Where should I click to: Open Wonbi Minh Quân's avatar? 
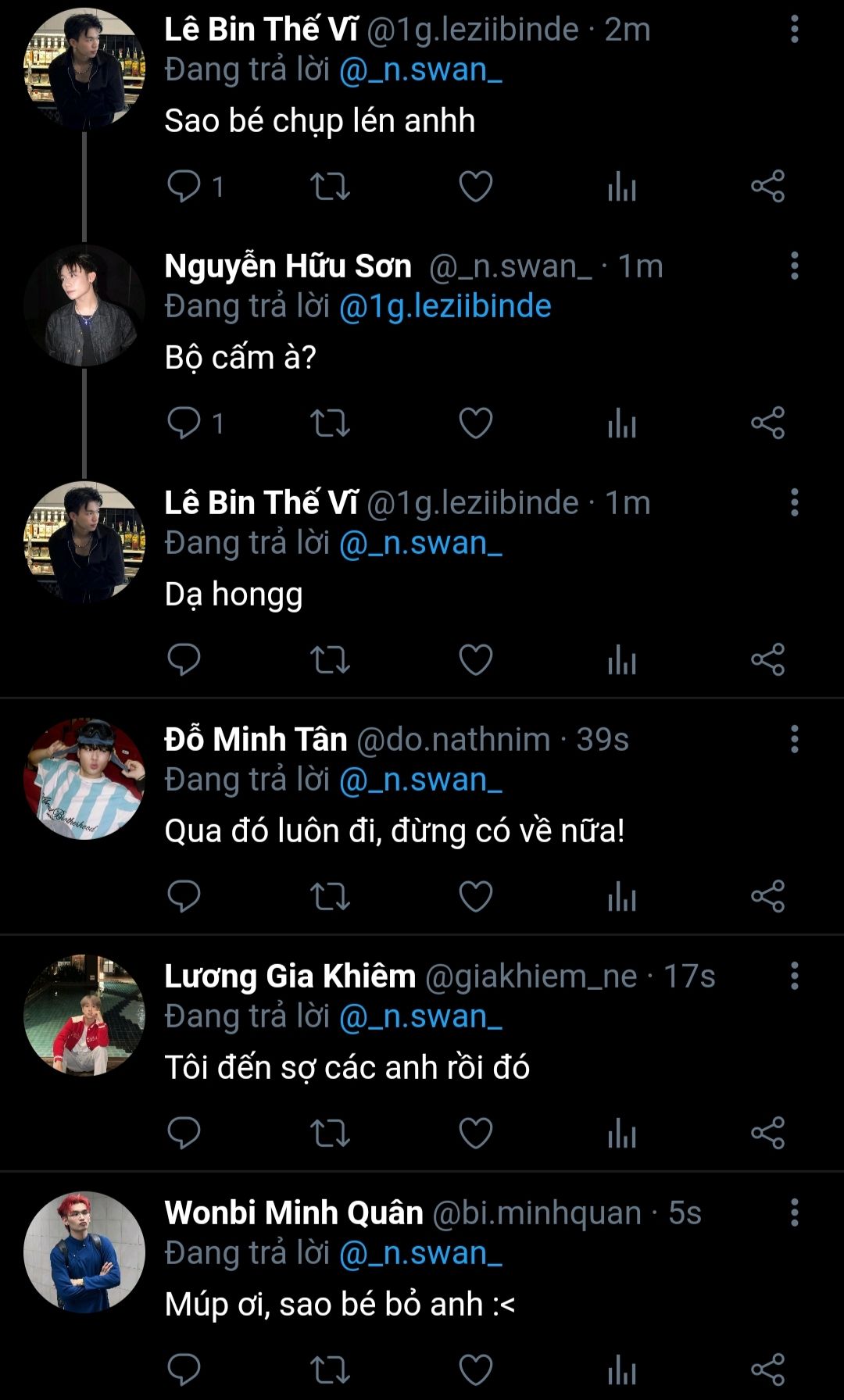tap(84, 1252)
